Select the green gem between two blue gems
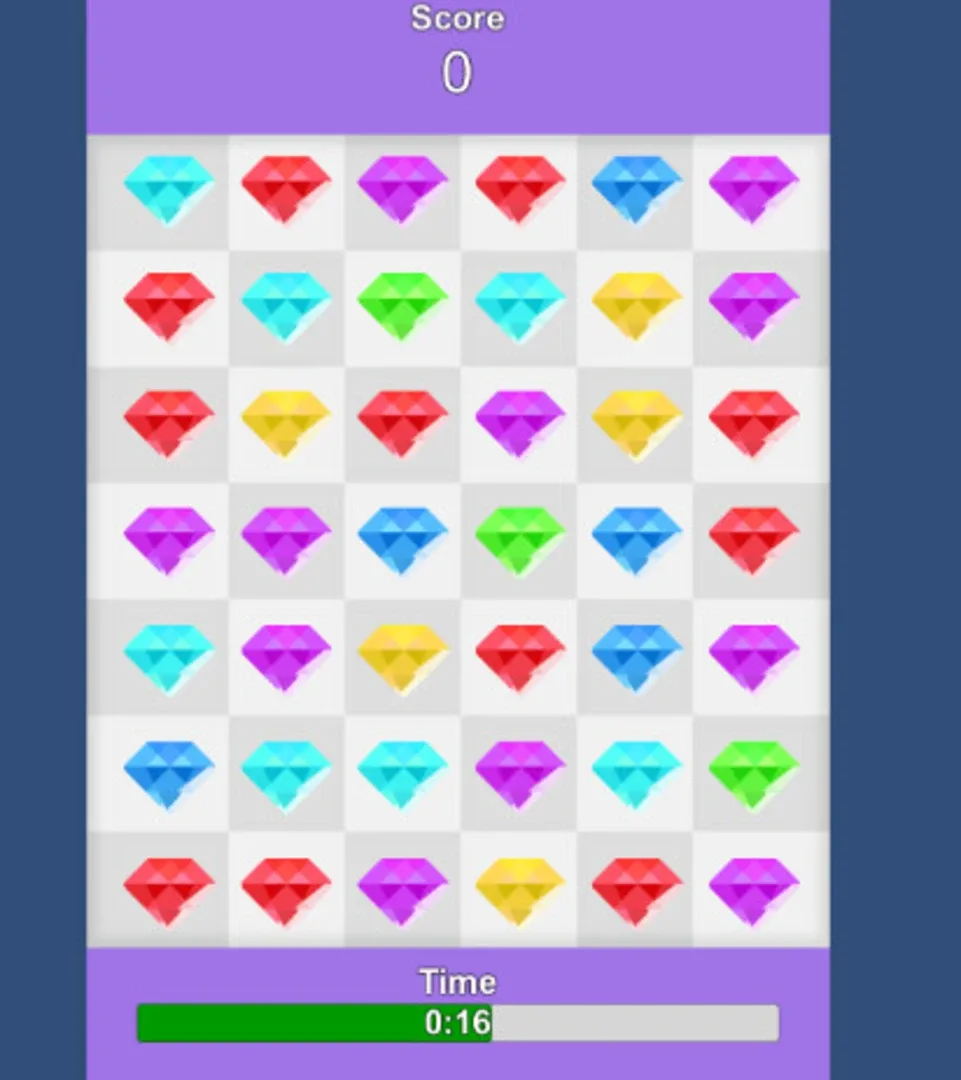The image size is (961, 1080). pyautogui.click(x=520, y=538)
